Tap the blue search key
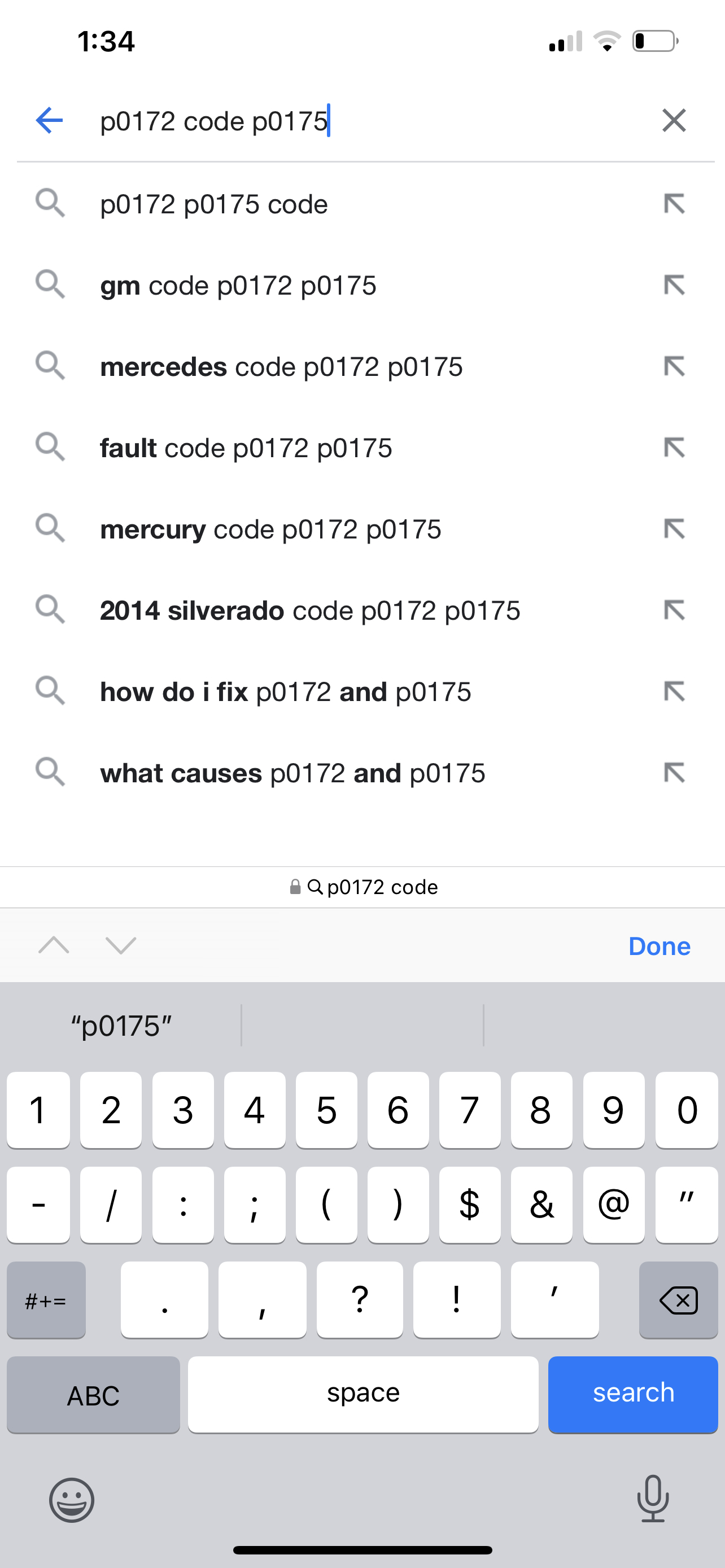The width and height of the screenshot is (725, 1568). [632, 1394]
